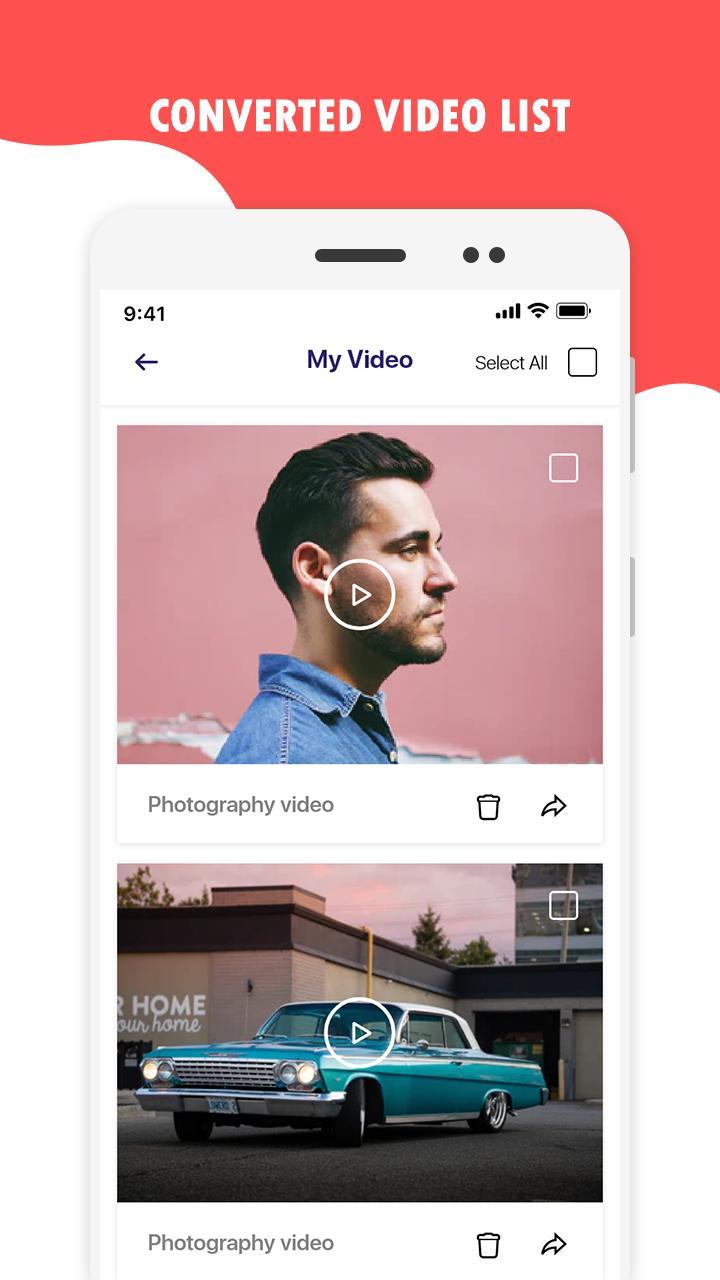Screen dimensions: 720x1280
Task: Enable the Select All checkbox
Action: 581,362
